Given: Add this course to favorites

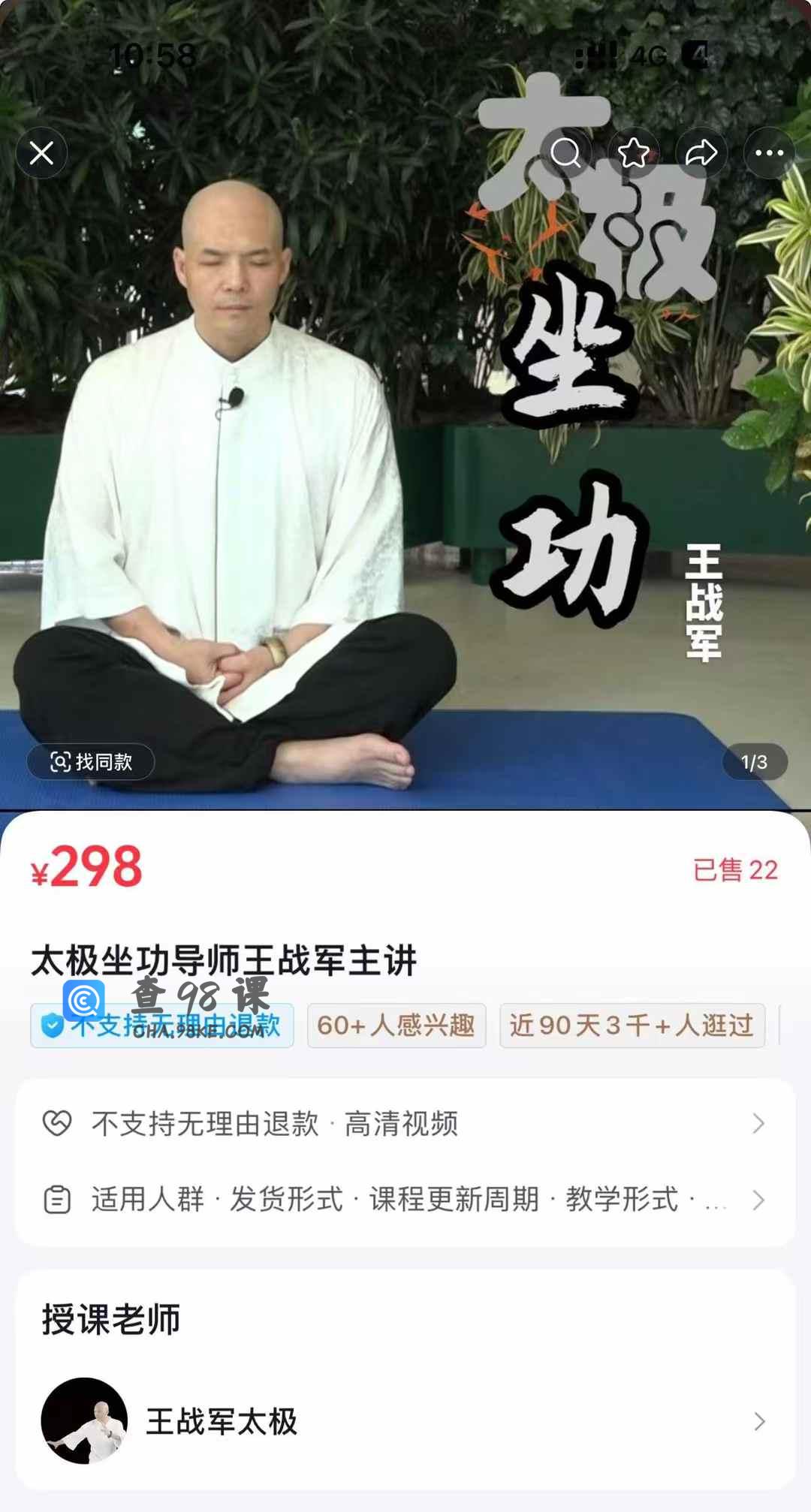Looking at the screenshot, I should 633,153.
